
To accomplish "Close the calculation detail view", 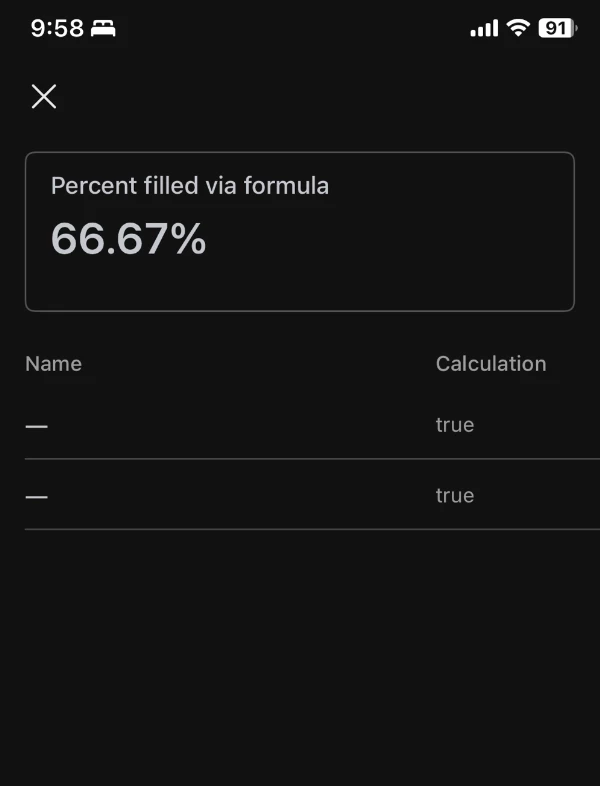I will [44, 96].
